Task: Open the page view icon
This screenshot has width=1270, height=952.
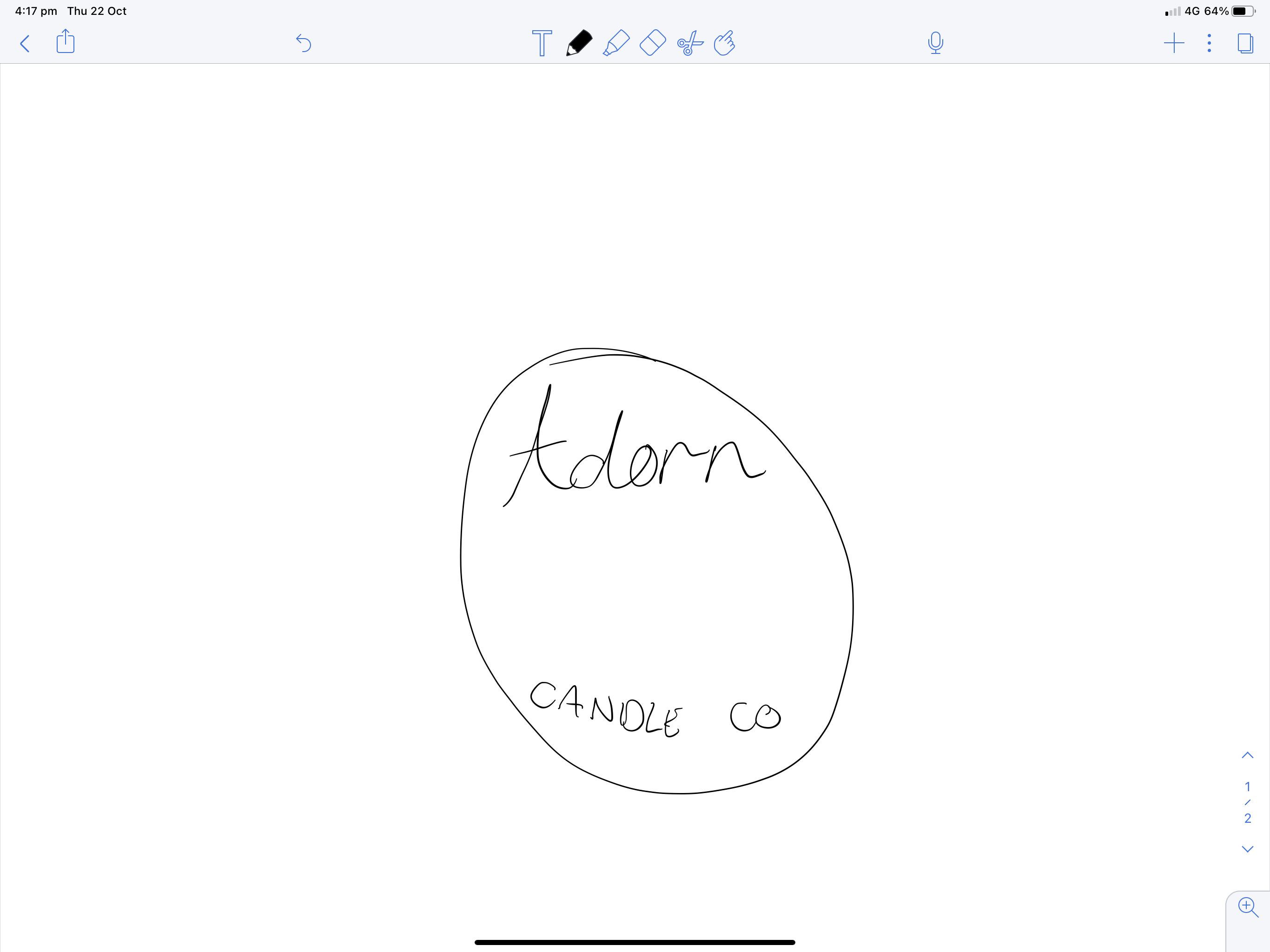Action: point(1245,43)
